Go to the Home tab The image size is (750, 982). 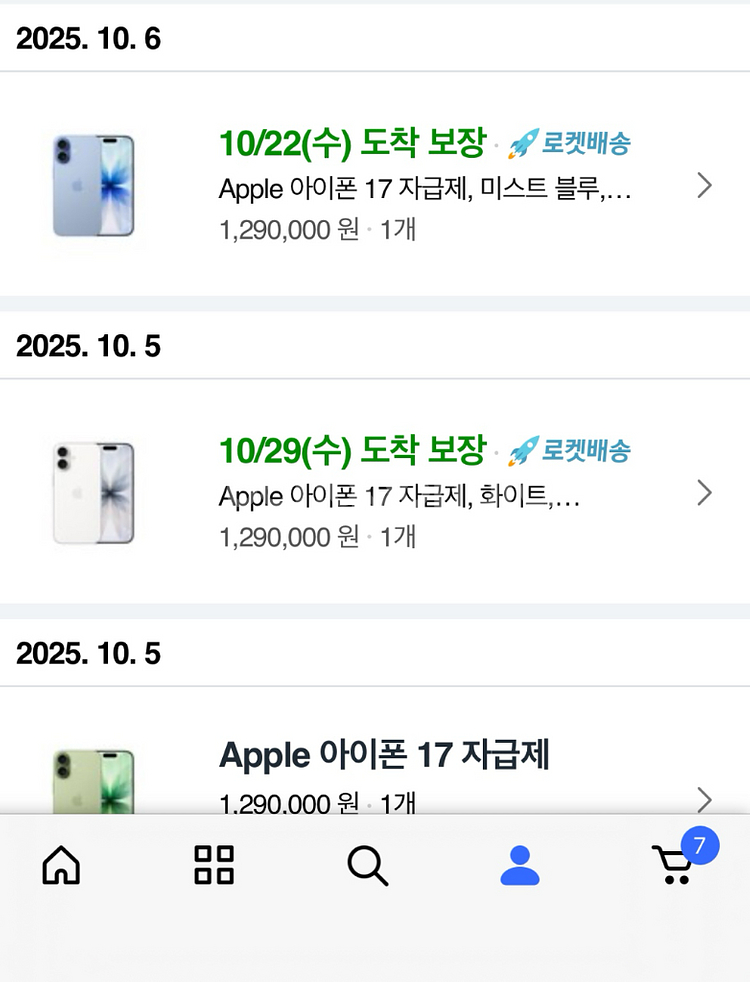[61, 865]
